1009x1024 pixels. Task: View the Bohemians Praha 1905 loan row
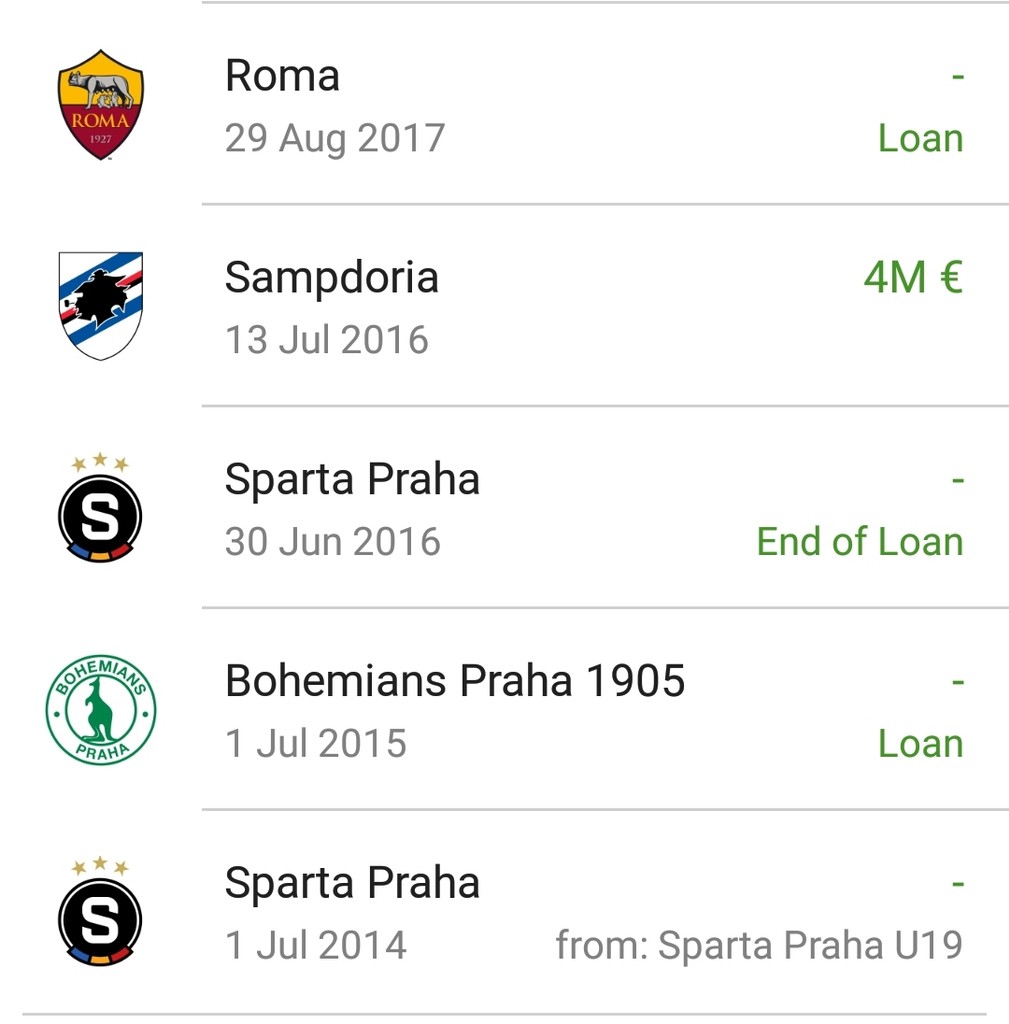[504, 710]
